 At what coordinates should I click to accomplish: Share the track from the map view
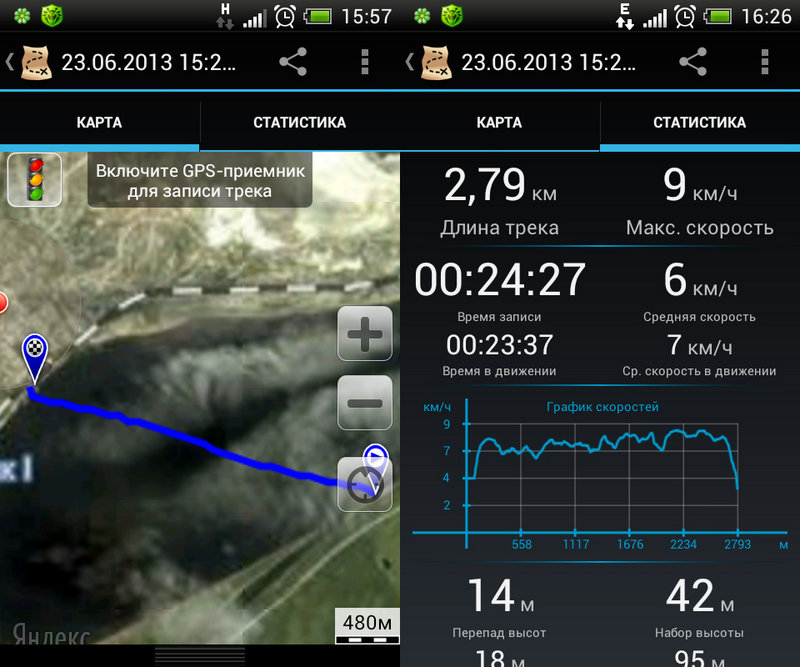292,62
